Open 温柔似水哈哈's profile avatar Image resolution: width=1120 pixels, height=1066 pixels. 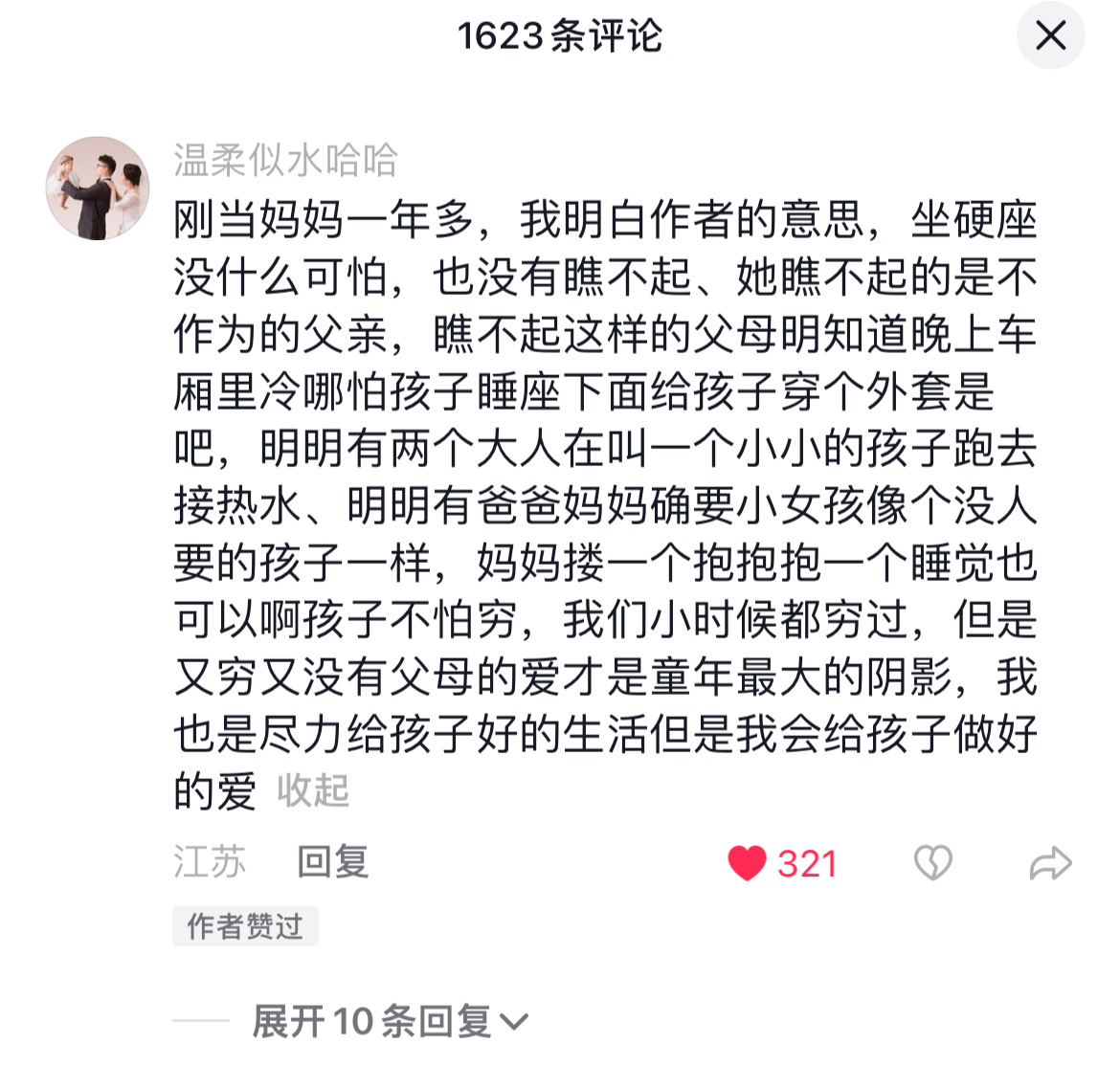(98, 188)
